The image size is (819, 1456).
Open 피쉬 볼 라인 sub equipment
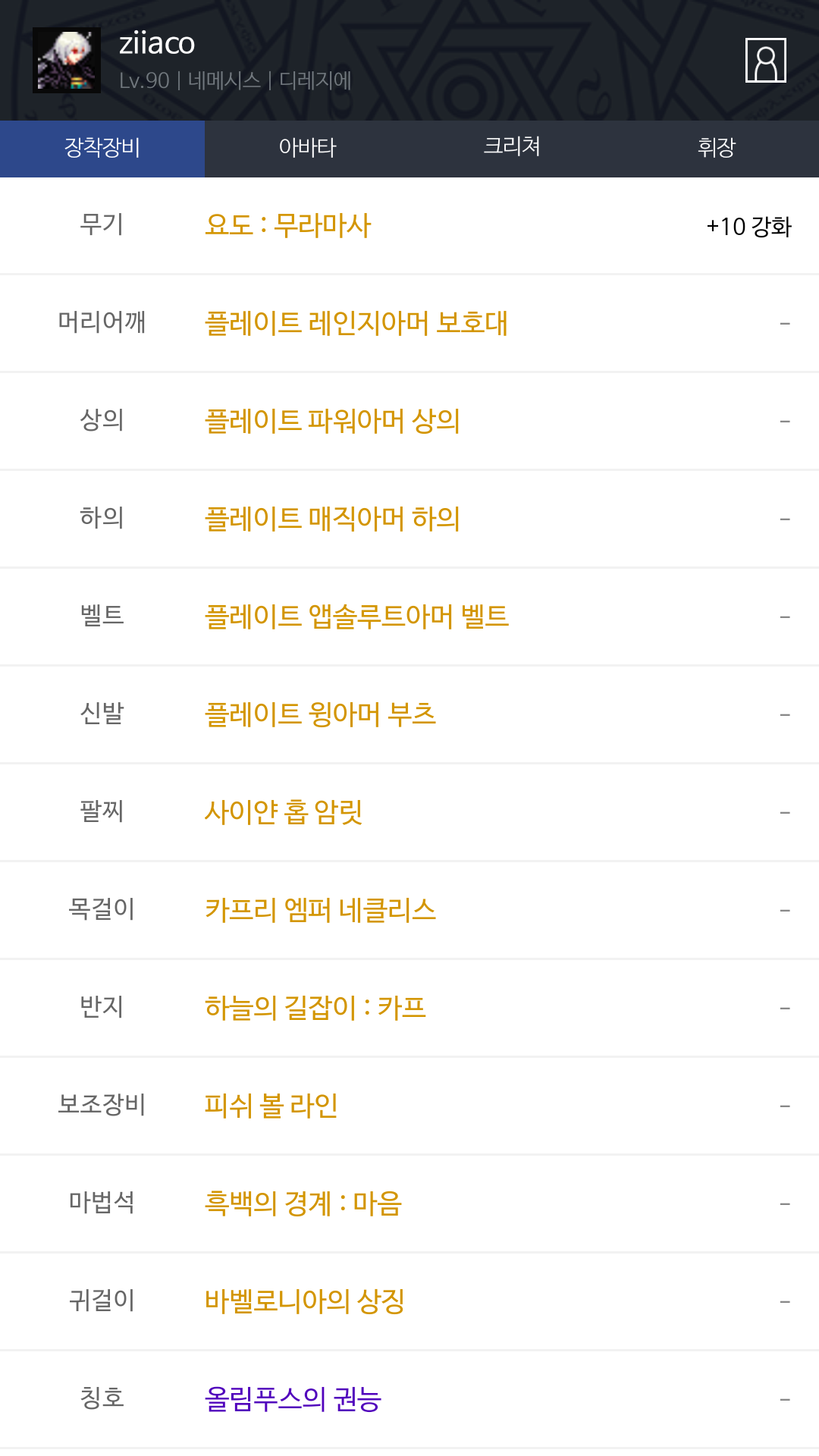(x=271, y=1106)
